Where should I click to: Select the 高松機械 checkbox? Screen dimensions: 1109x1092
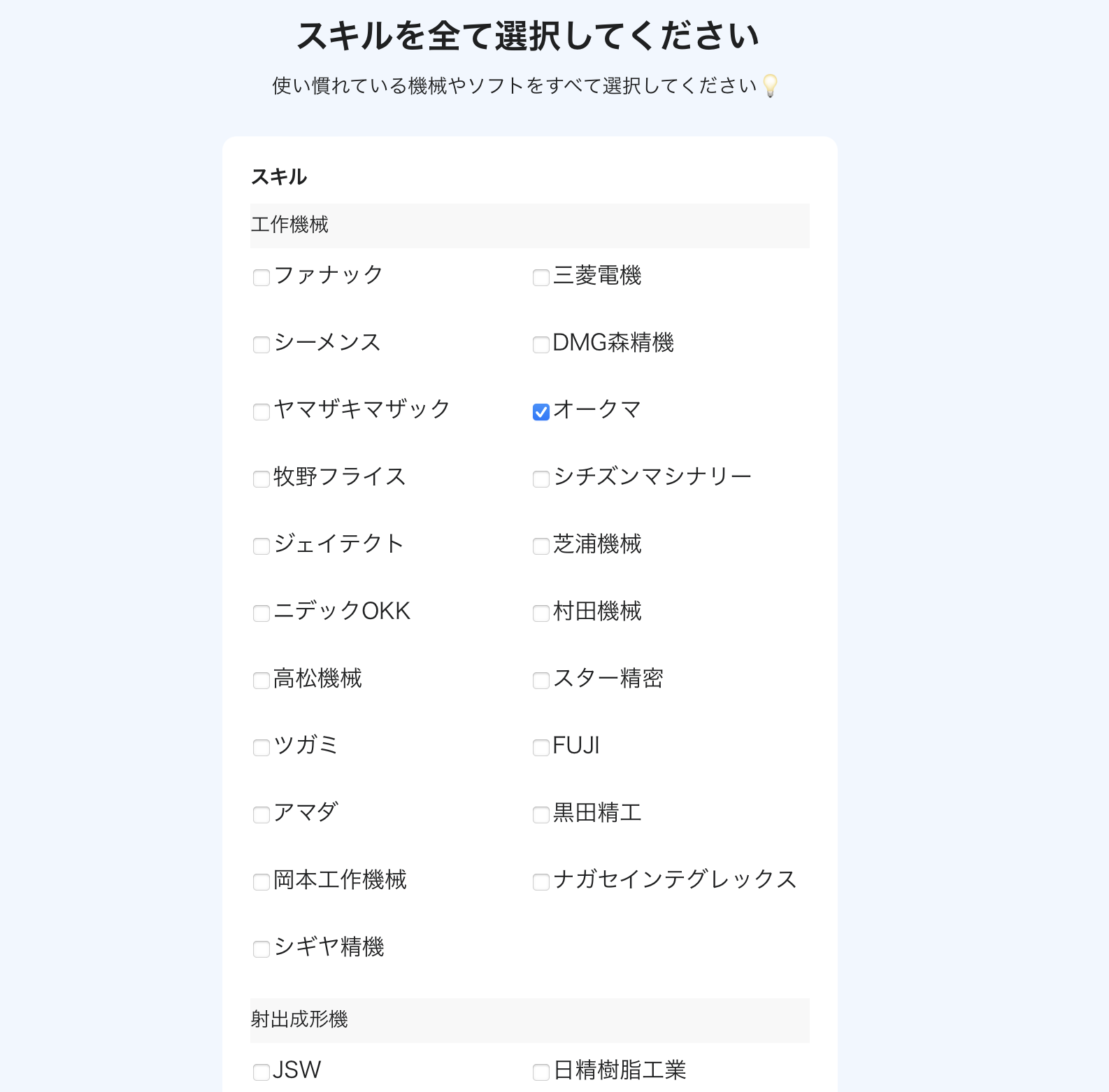click(262, 681)
